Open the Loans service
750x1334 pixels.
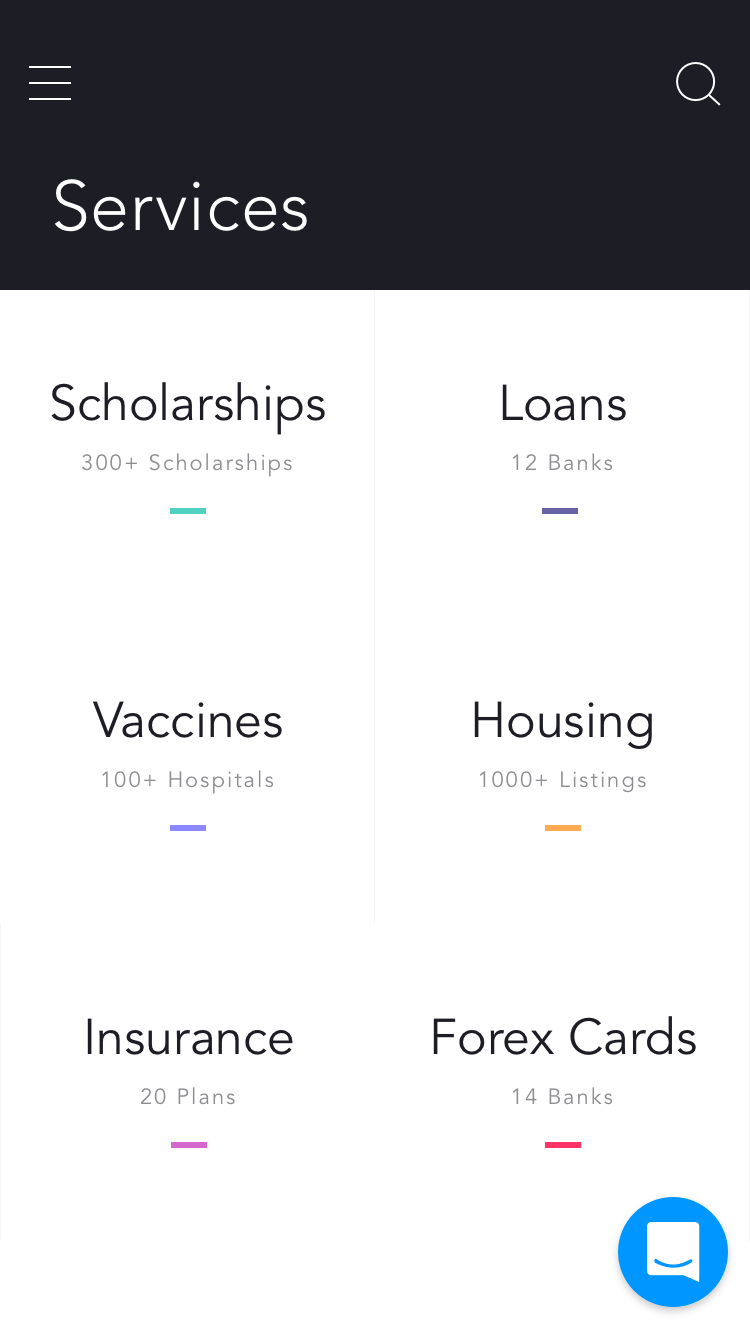point(562,448)
